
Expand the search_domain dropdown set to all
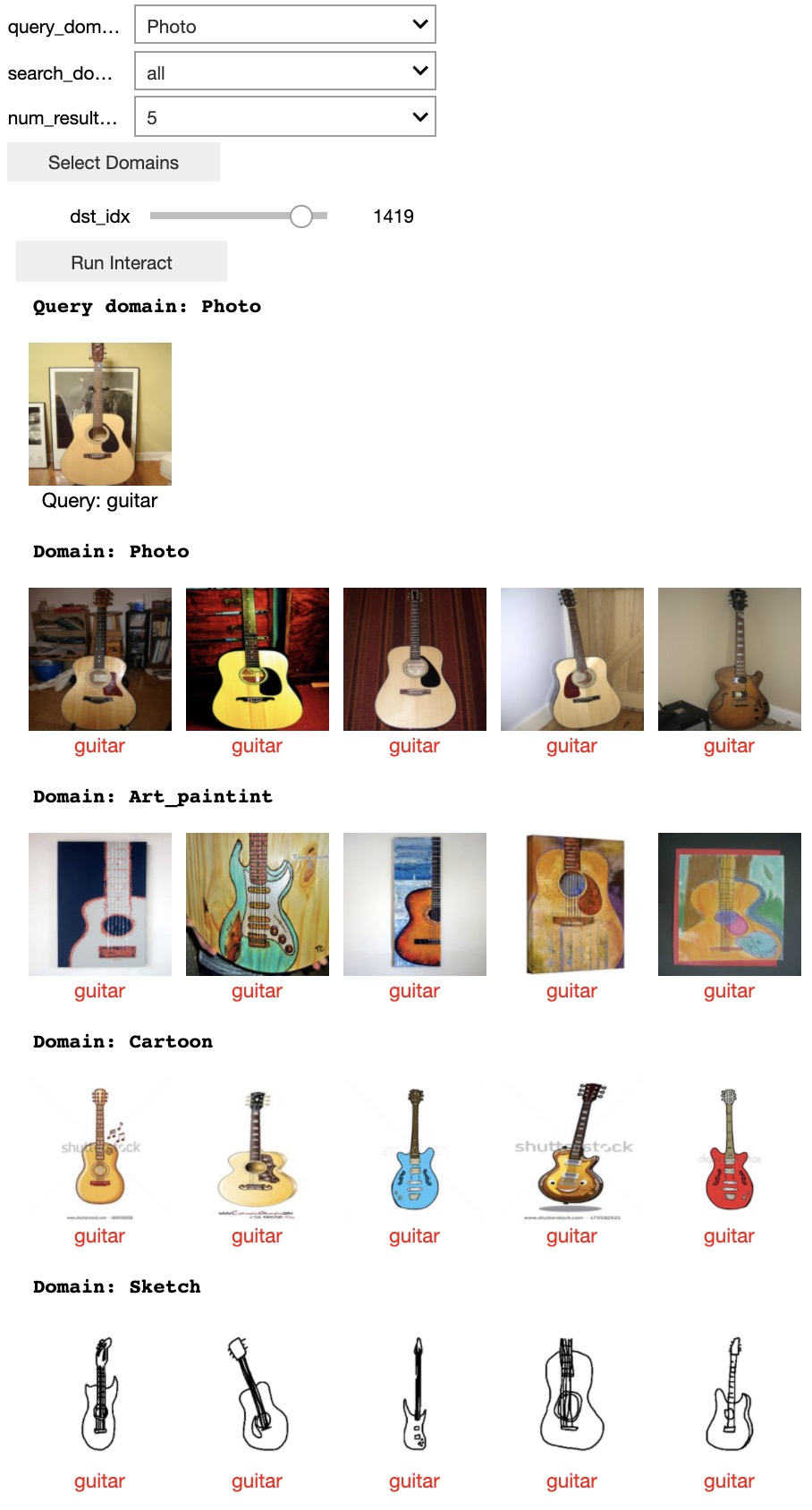tap(284, 72)
